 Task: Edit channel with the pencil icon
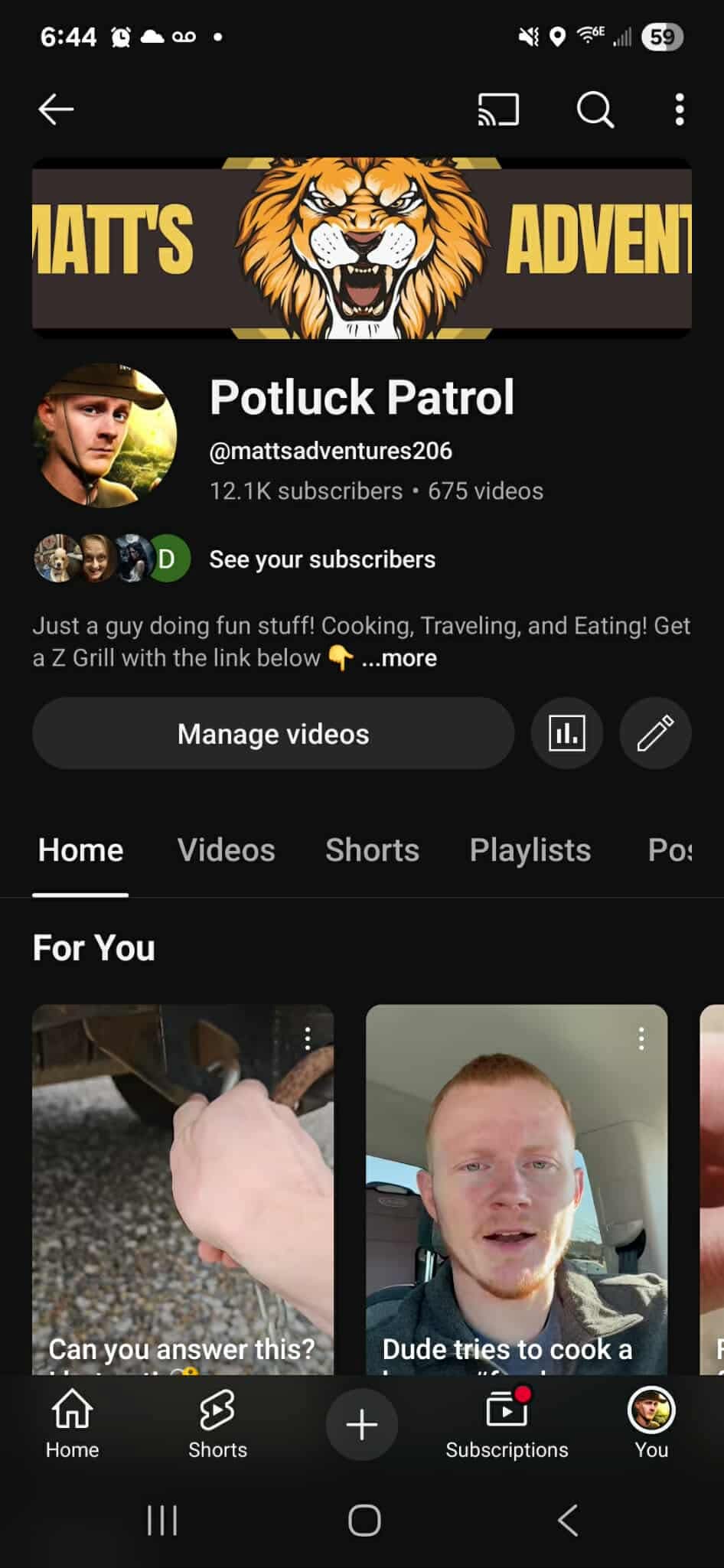point(655,734)
